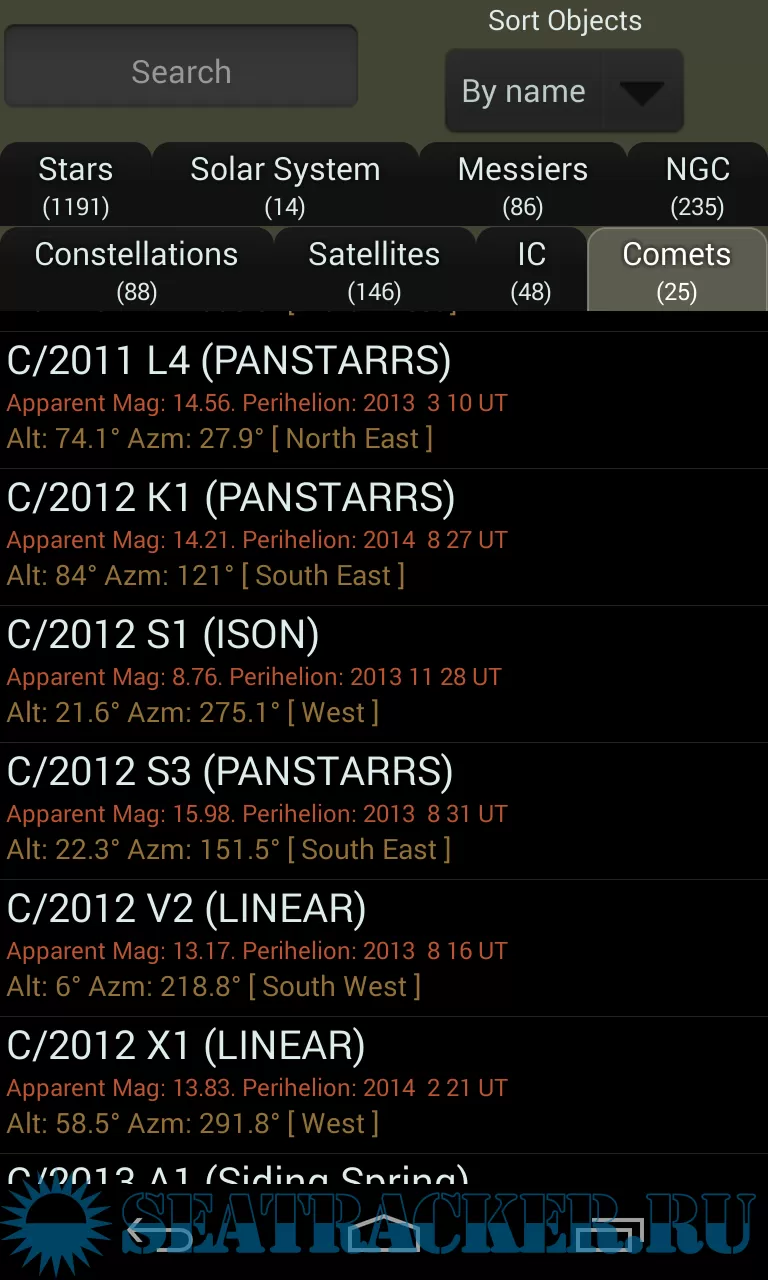Open comet C/2012 X1 (LINEAR)
768x1280 pixels.
pyautogui.click(x=384, y=1085)
